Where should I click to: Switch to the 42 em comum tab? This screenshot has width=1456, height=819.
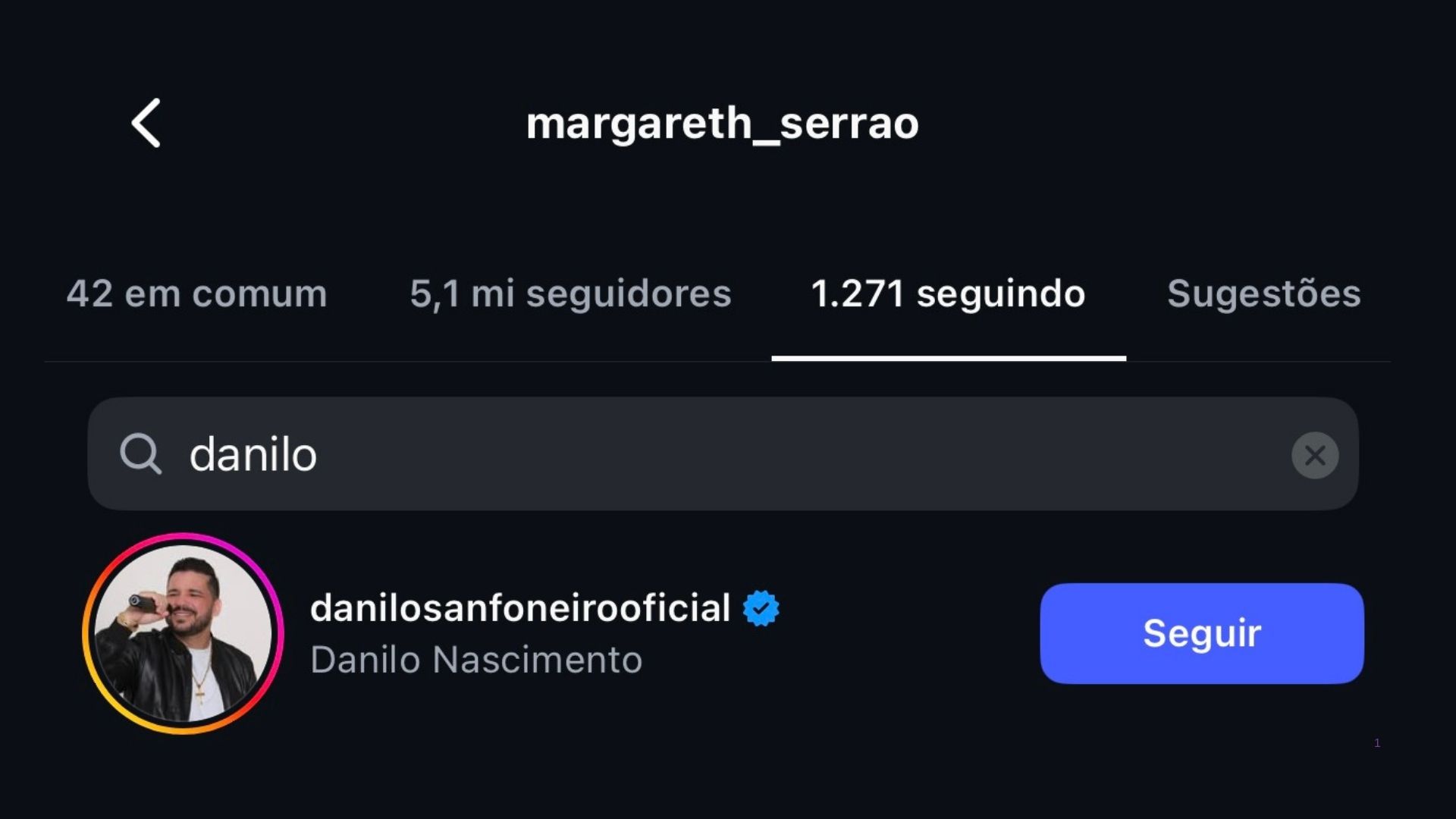pos(196,294)
